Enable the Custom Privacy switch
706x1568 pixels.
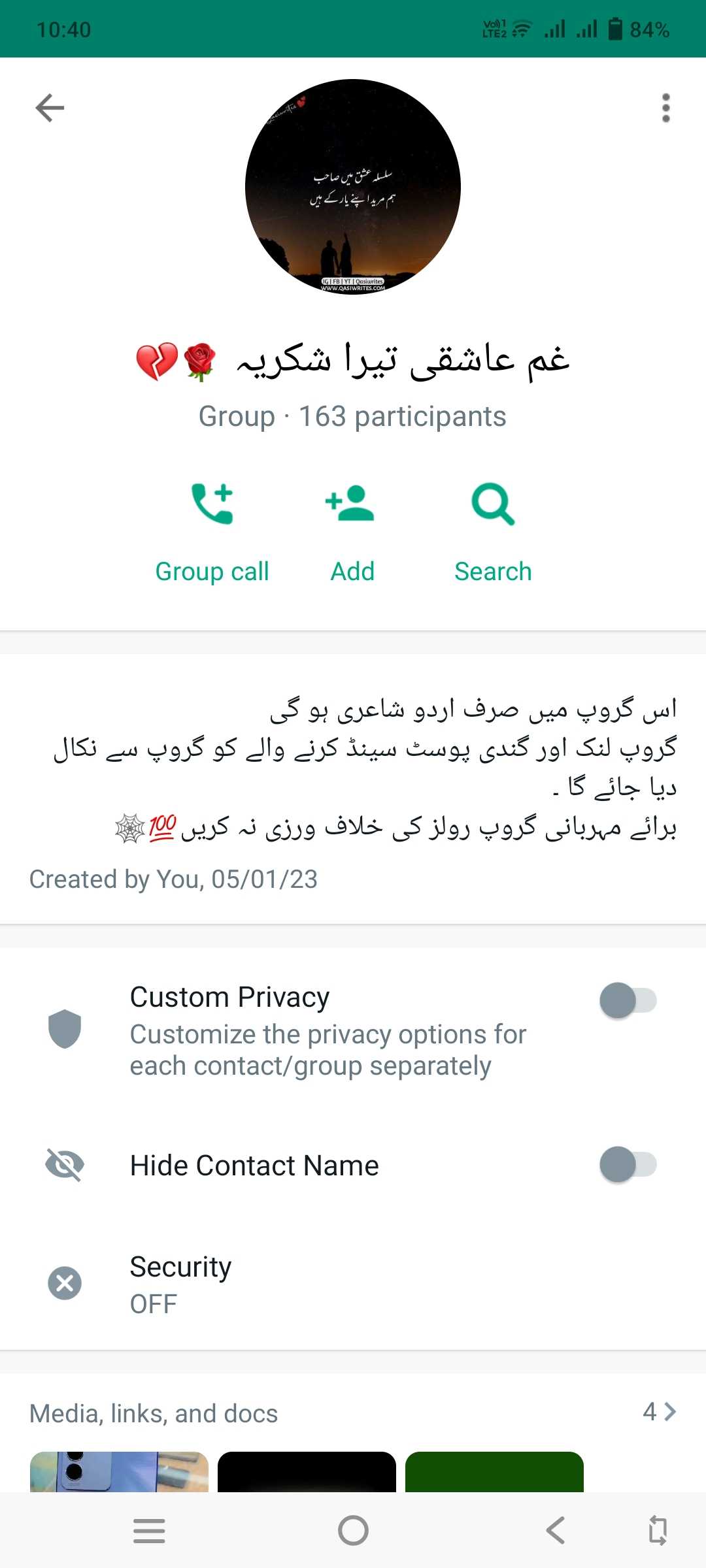[x=628, y=1000]
